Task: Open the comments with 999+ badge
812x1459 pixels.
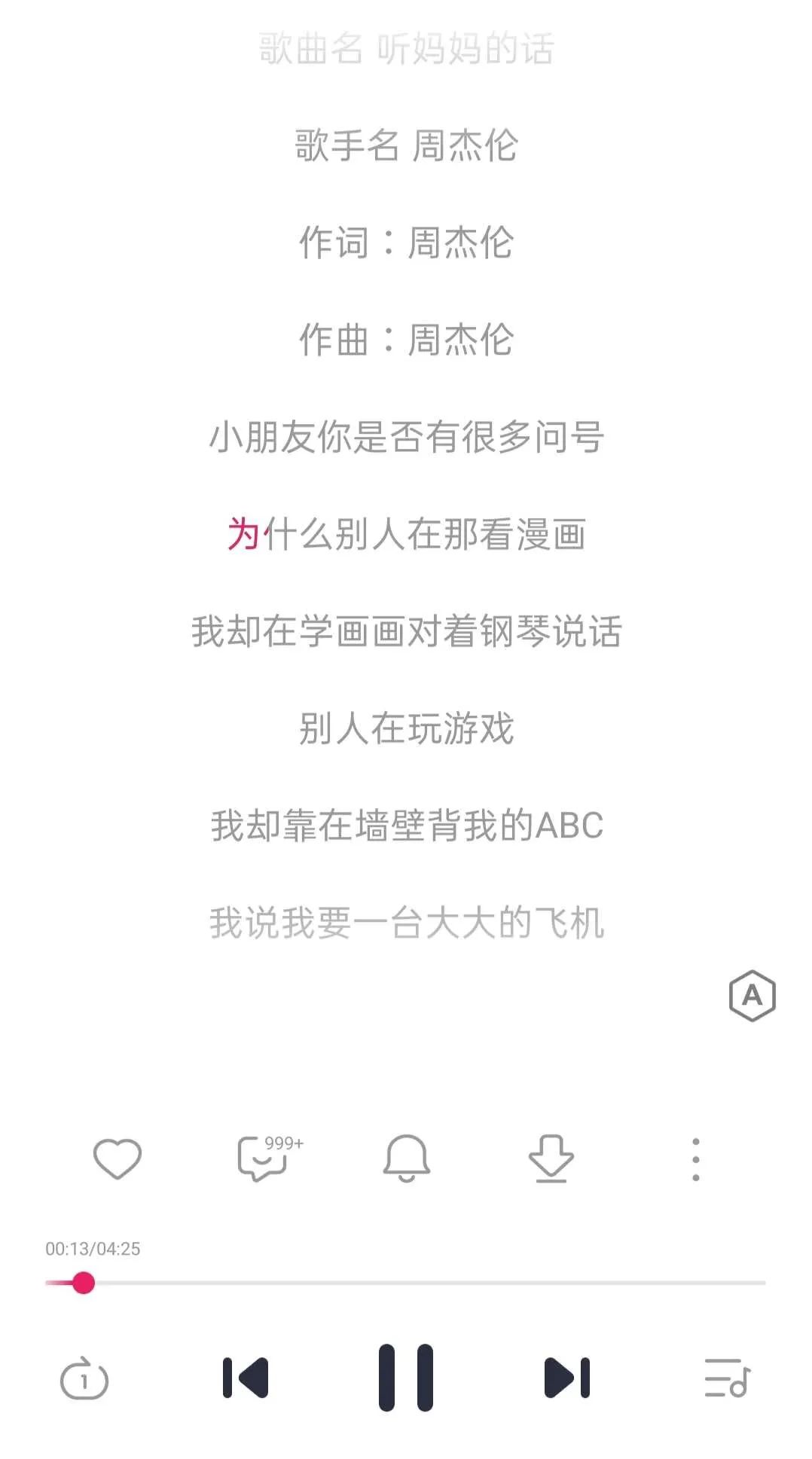Action: 264,1158
